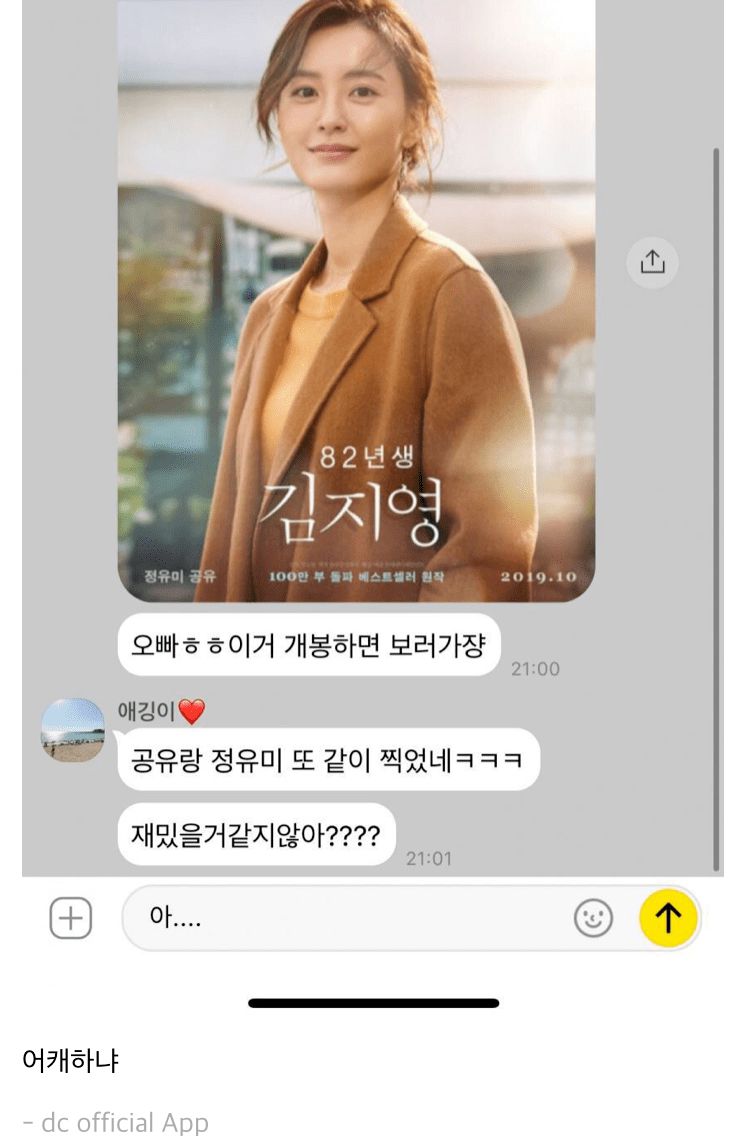Send the typed message with the yellow arrow
Viewport: 738px width, 1141px height.
(668, 917)
